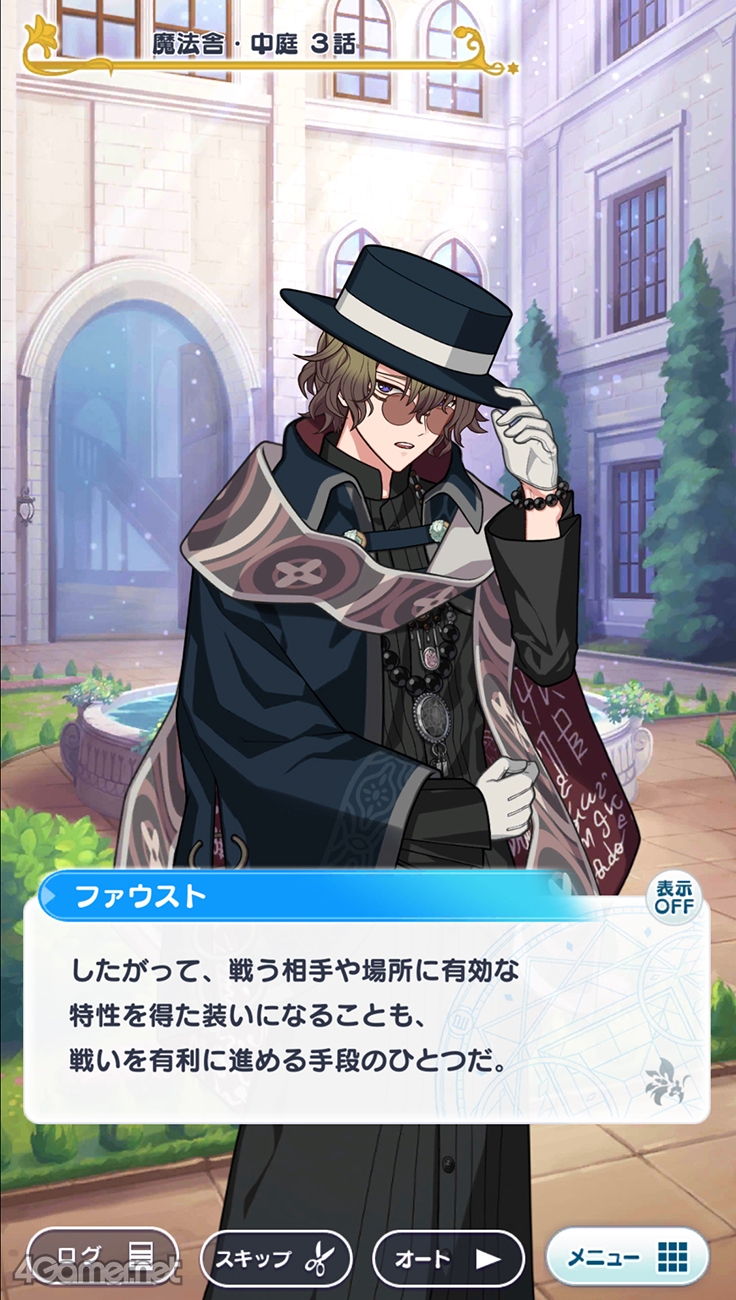
Task: Skip the story with スキップ
Action: [276, 1258]
